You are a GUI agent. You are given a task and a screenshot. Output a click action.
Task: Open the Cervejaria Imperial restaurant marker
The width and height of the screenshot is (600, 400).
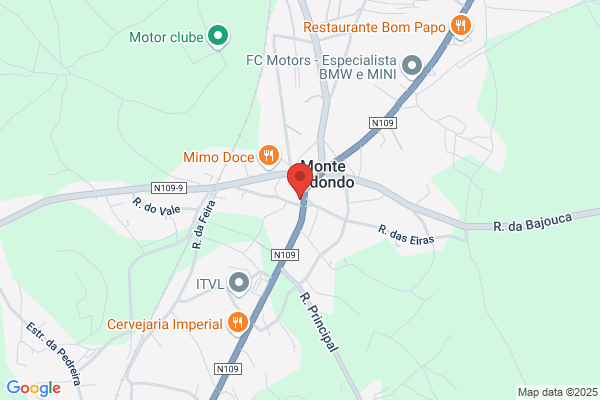pyautogui.click(x=238, y=323)
